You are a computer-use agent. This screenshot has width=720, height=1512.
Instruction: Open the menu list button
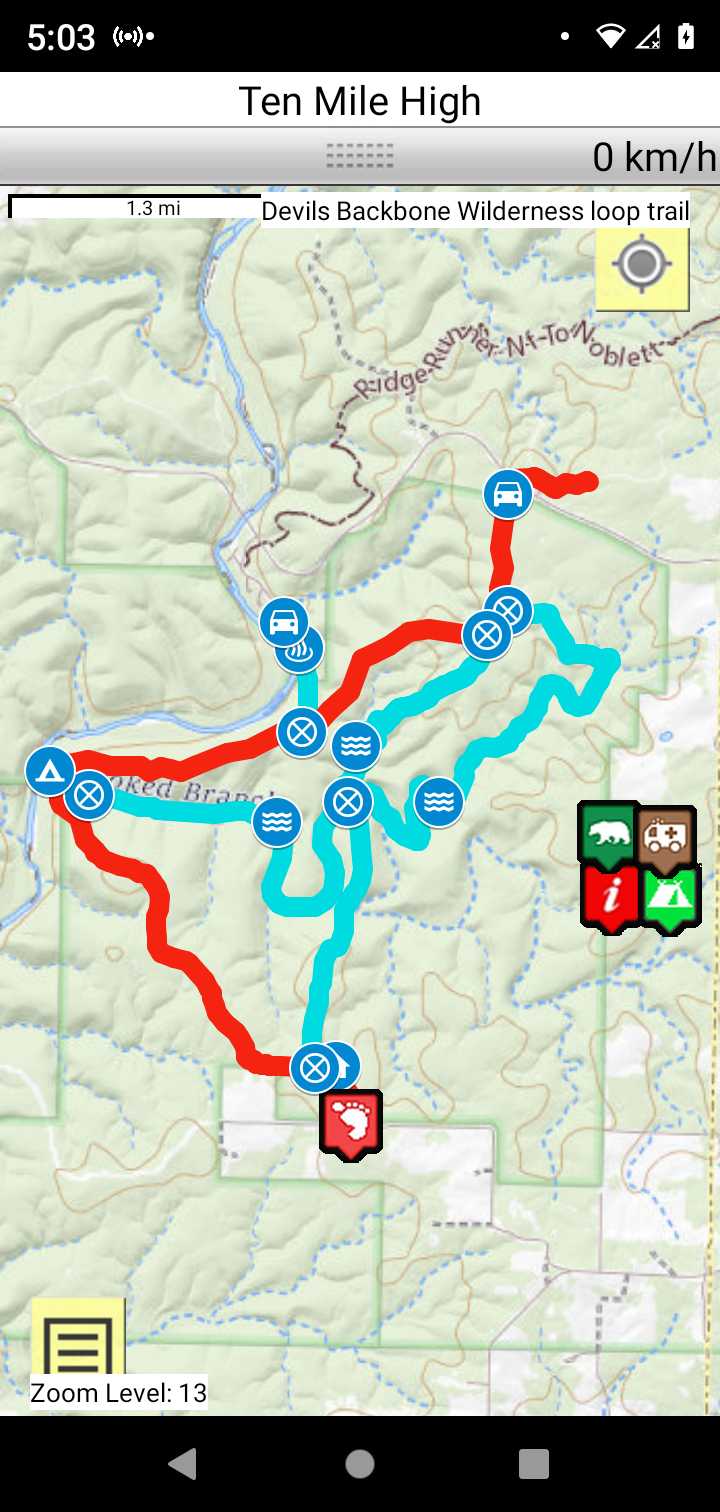[x=78, y=1342]
